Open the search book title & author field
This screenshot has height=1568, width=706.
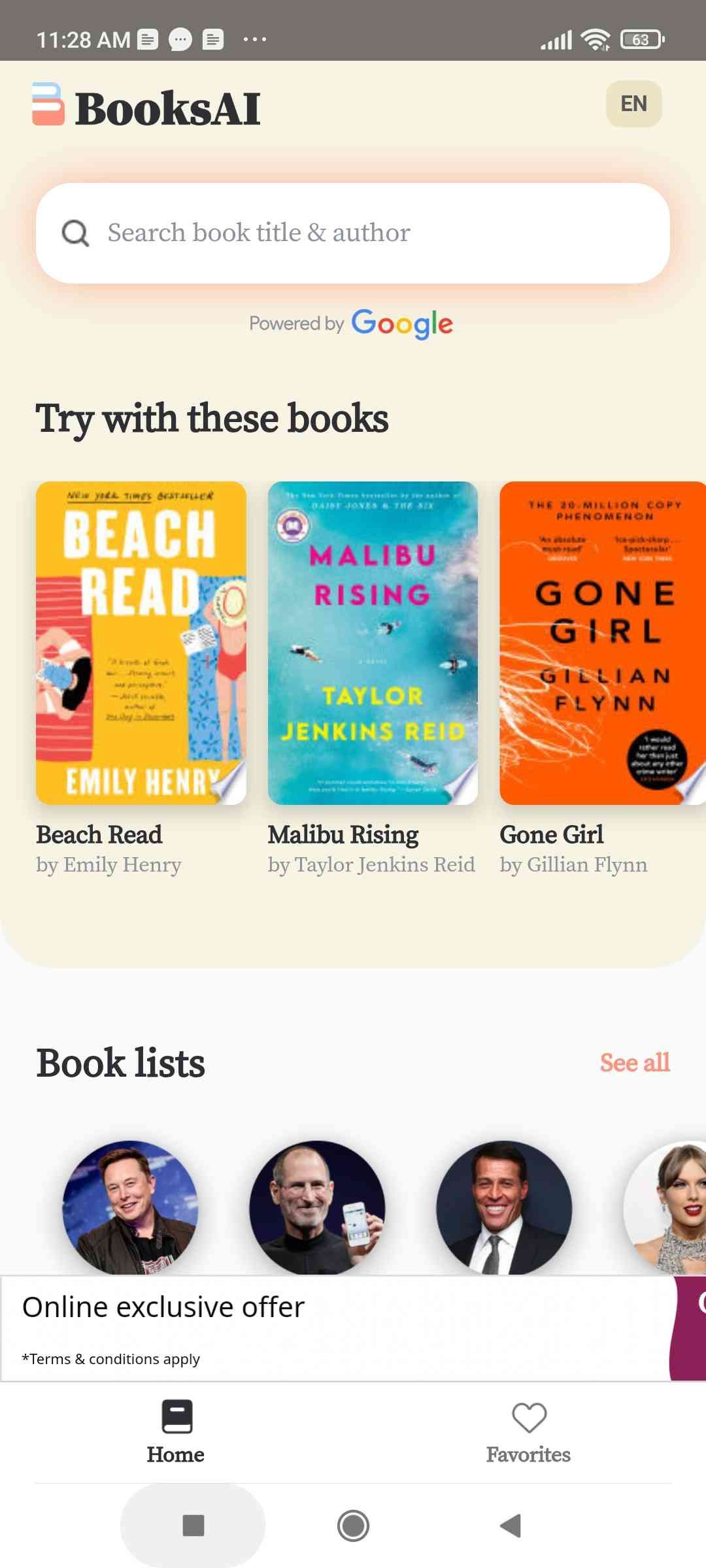coord(353,233)
